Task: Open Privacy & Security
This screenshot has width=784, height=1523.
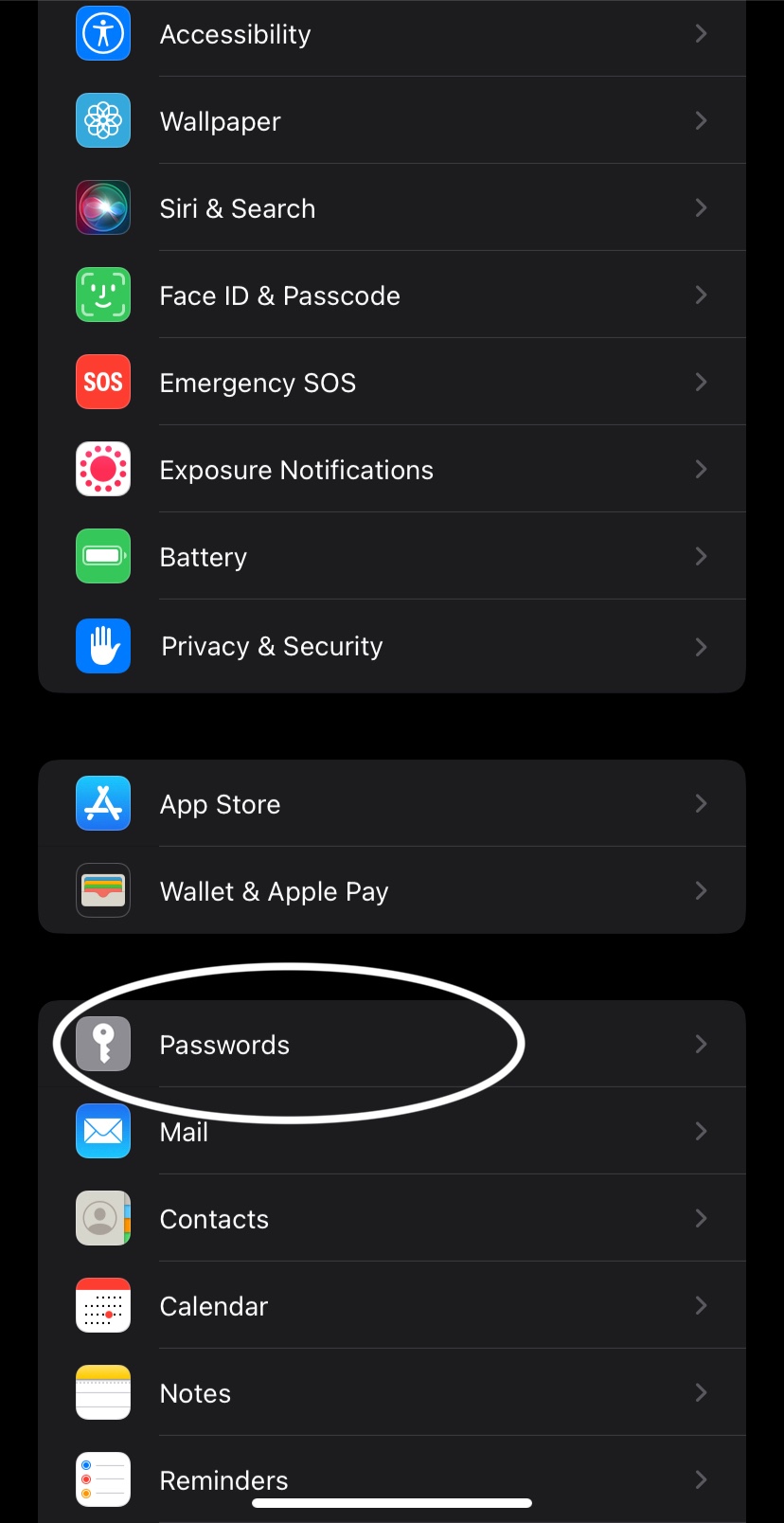Action: click(x=392, y=646)
